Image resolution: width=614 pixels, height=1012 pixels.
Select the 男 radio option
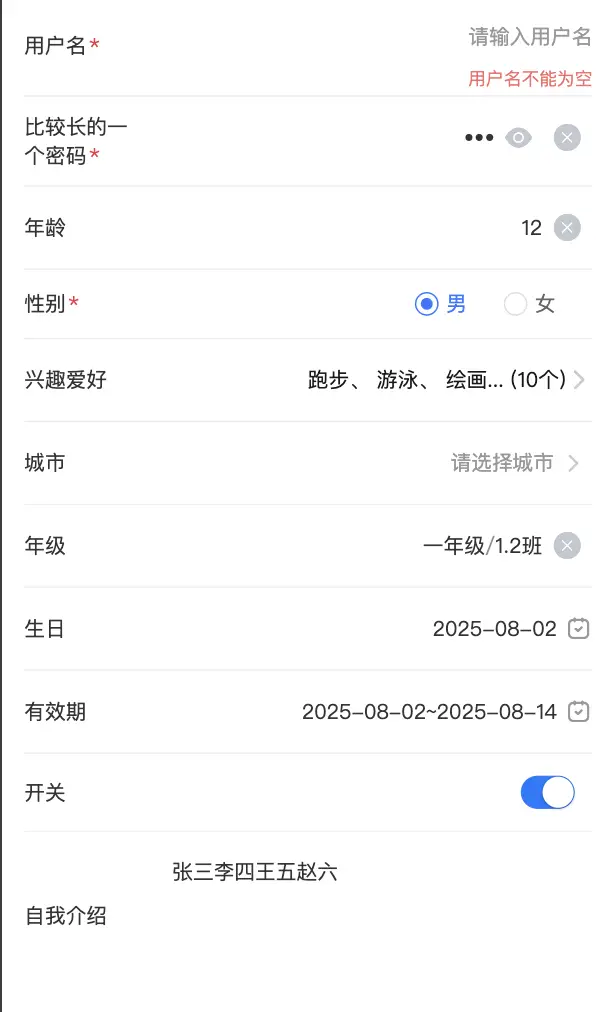(x=440, y=304)
